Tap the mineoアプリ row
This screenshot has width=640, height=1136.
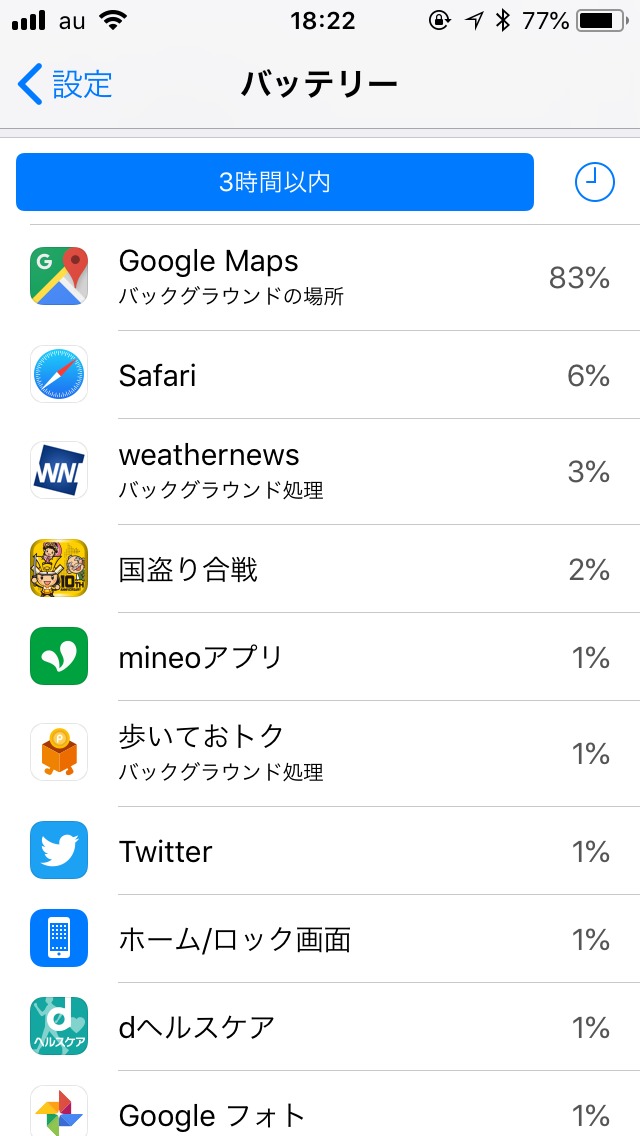click(x=320, y=657)
